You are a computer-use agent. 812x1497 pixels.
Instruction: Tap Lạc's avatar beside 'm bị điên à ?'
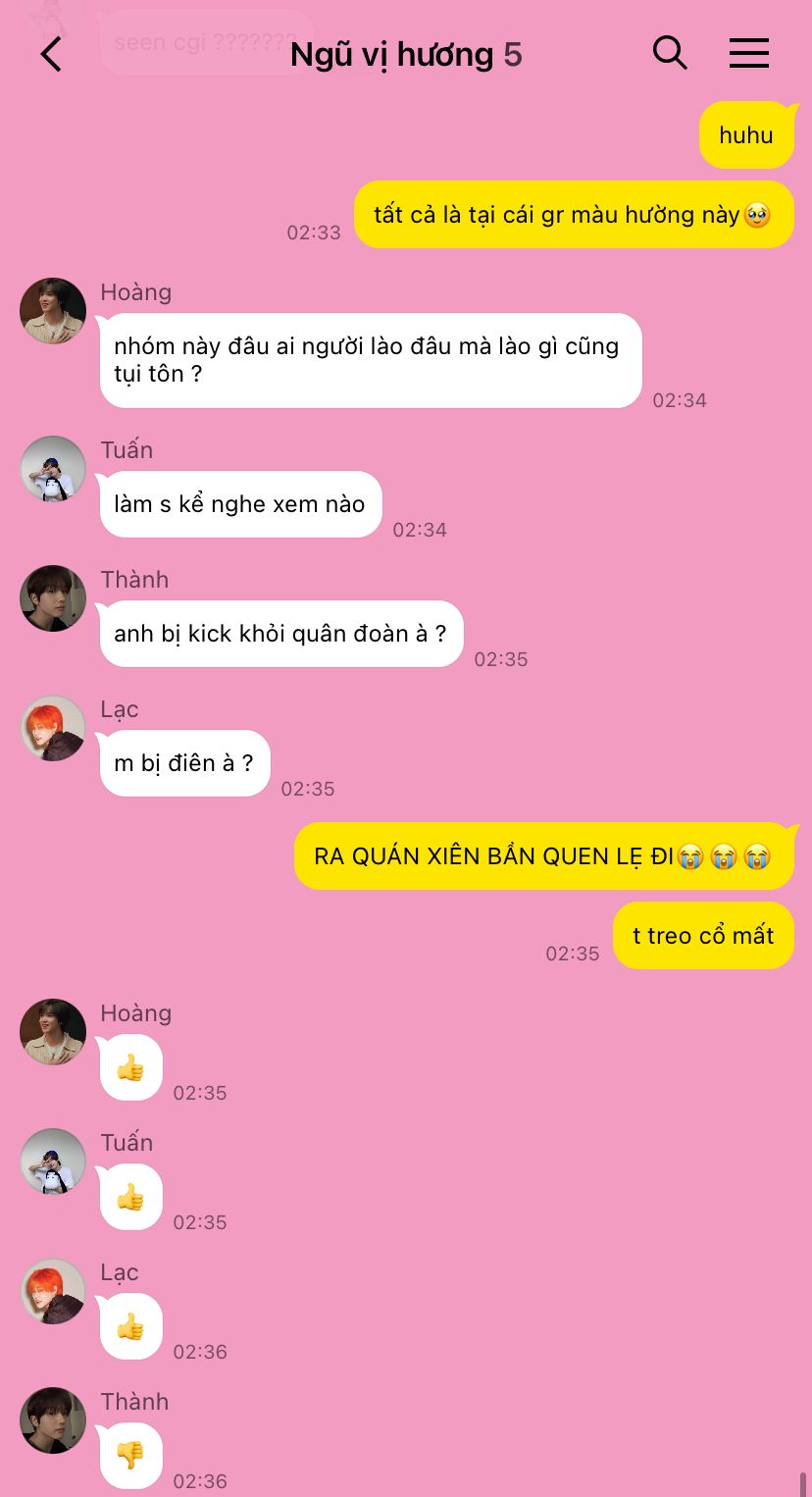point(53,728)
